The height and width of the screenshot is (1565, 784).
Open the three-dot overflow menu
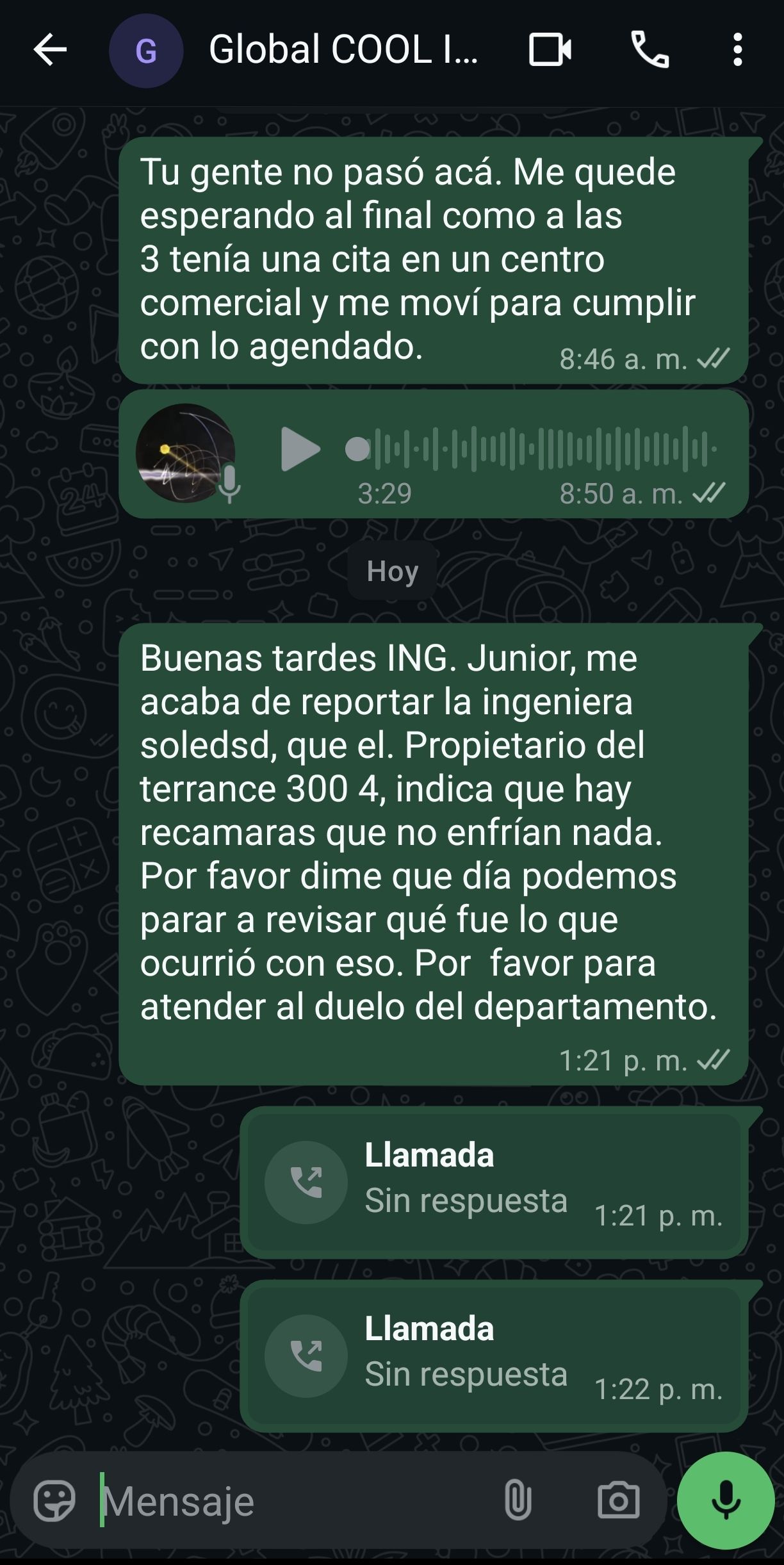coord(737,50)
